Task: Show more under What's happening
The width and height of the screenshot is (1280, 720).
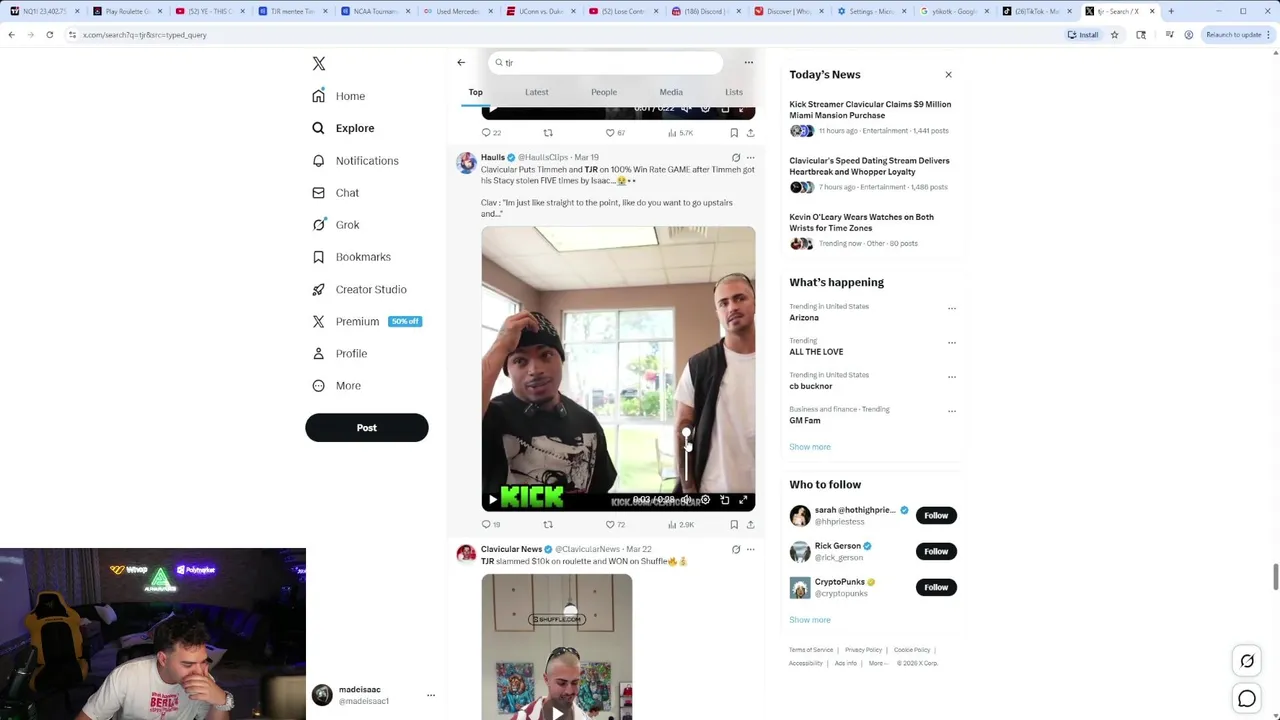Action: click(810, 447)
